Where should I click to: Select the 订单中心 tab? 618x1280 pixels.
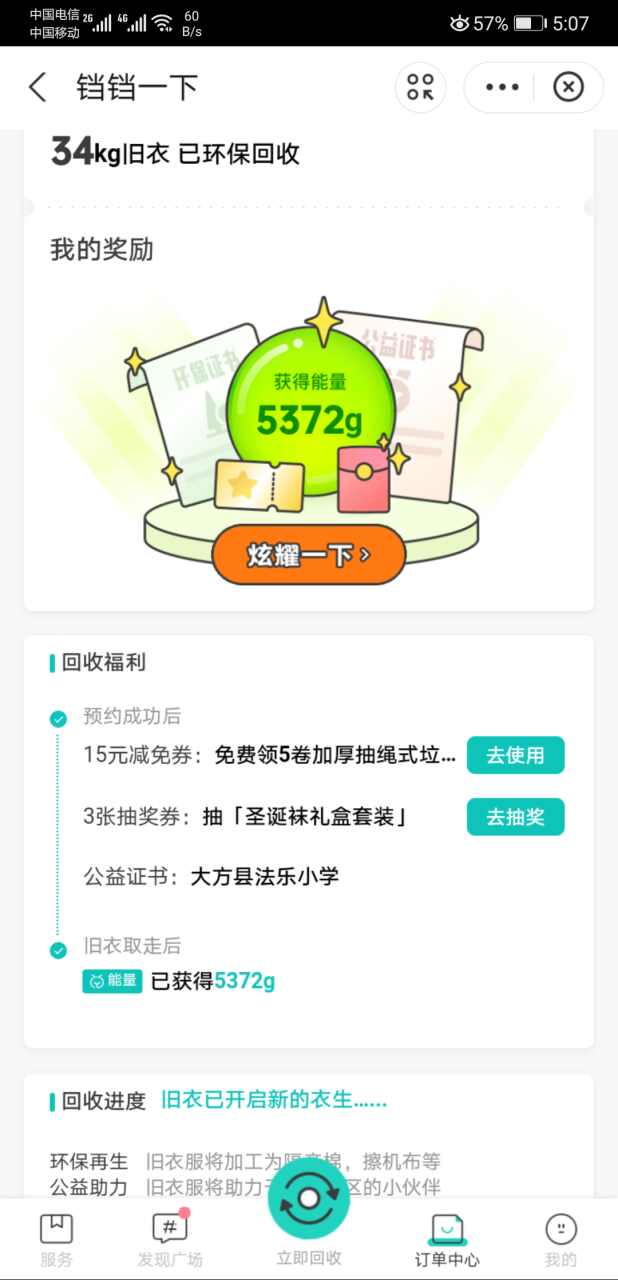(447, 1240)
